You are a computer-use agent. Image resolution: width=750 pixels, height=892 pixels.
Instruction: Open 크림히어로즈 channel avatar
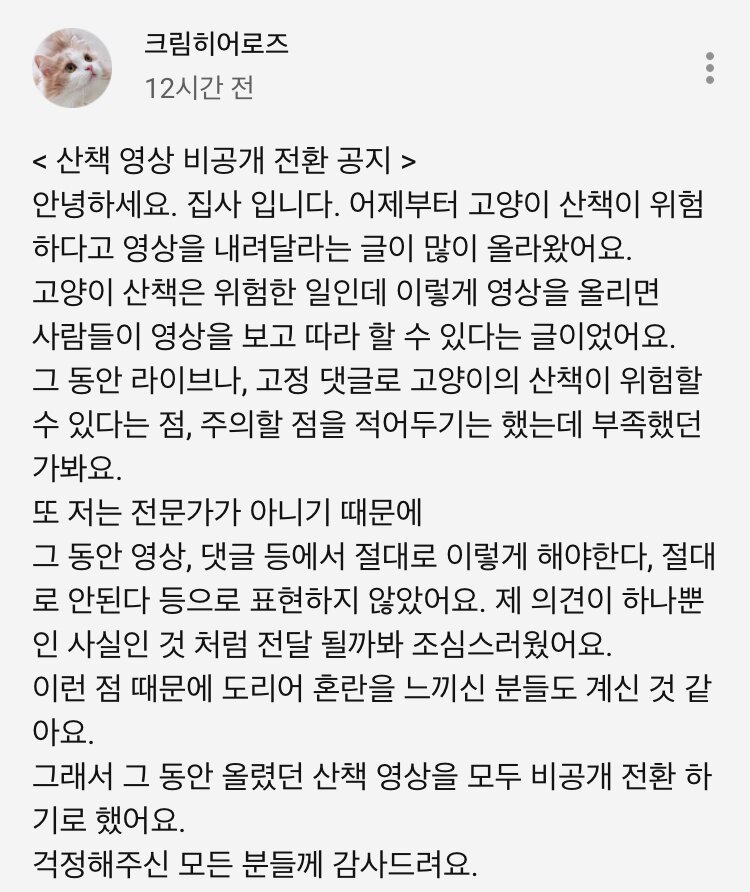(72, 67)
